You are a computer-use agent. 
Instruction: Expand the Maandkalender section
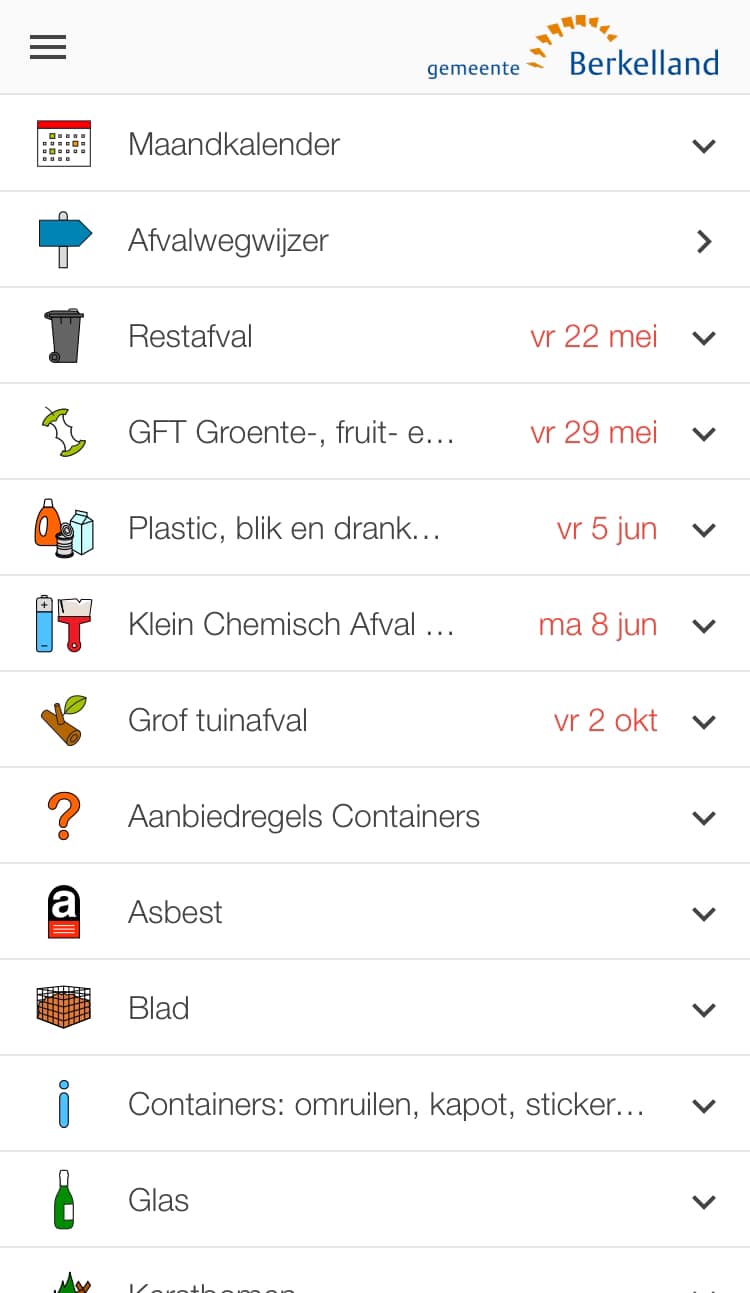pos(375,144)
